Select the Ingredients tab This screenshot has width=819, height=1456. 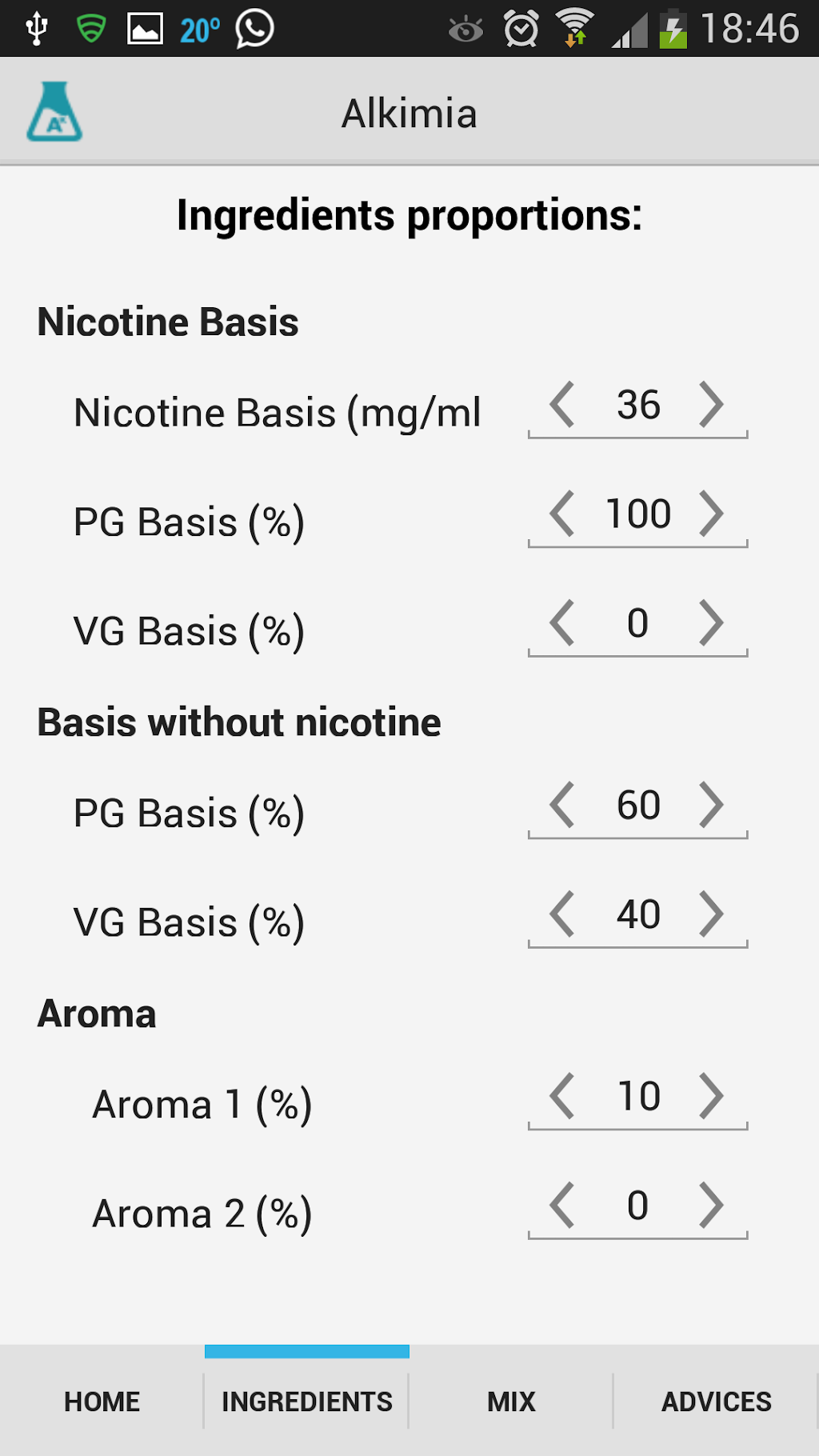(x=307, y=1402)
